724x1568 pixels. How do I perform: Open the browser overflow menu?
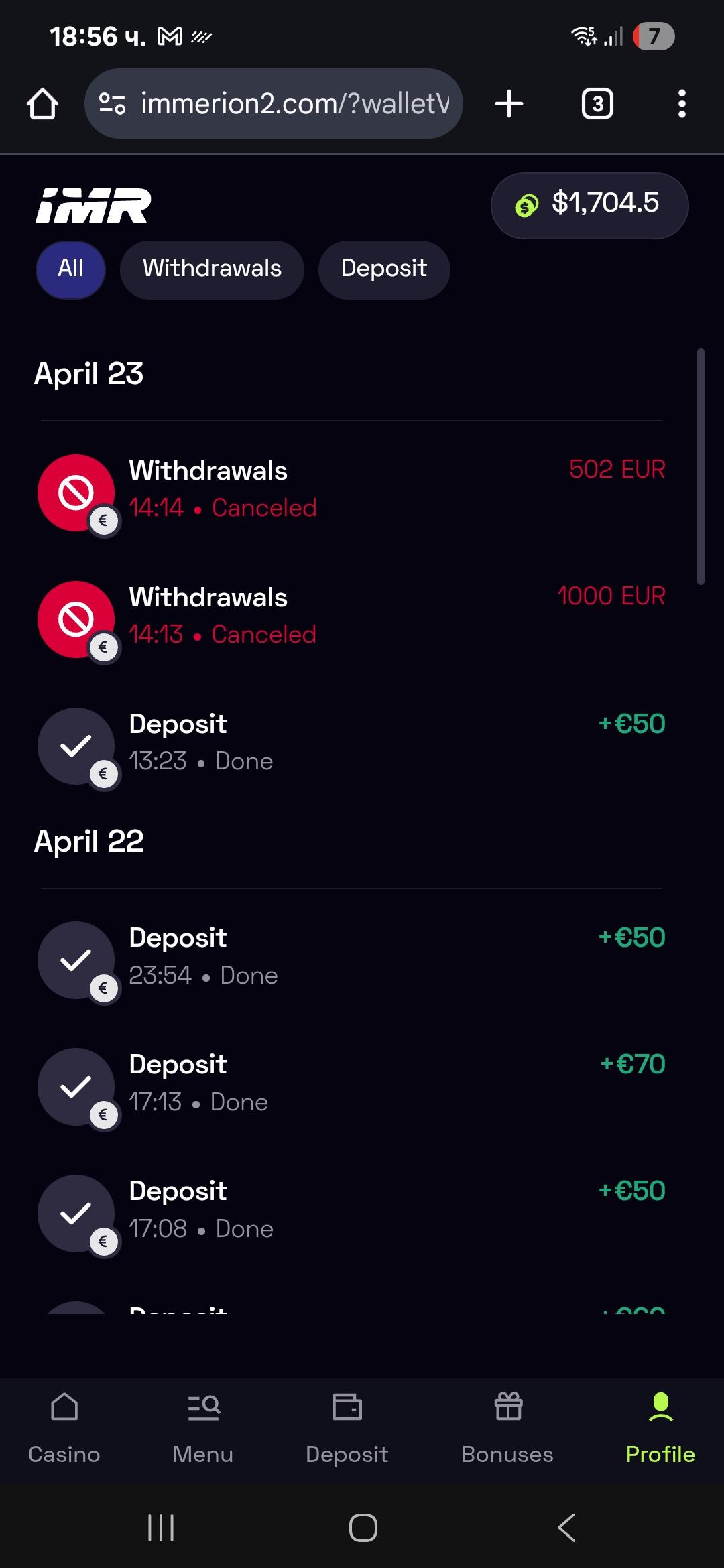[x=682, y=104]
